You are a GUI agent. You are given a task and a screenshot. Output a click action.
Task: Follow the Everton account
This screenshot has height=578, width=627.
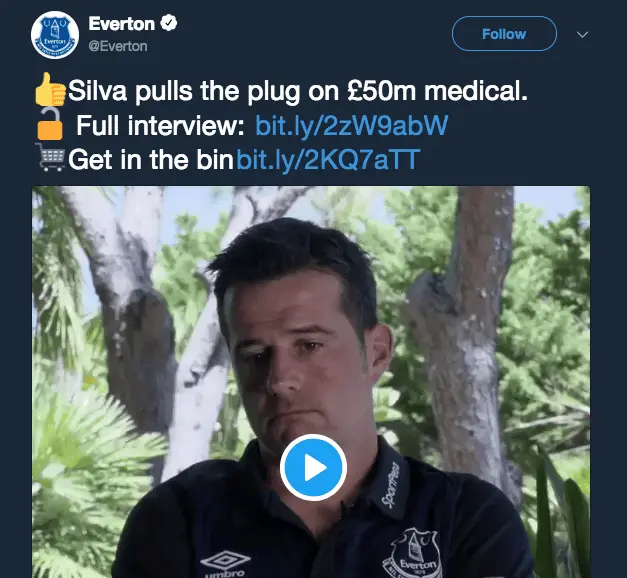tap(503, 34)
